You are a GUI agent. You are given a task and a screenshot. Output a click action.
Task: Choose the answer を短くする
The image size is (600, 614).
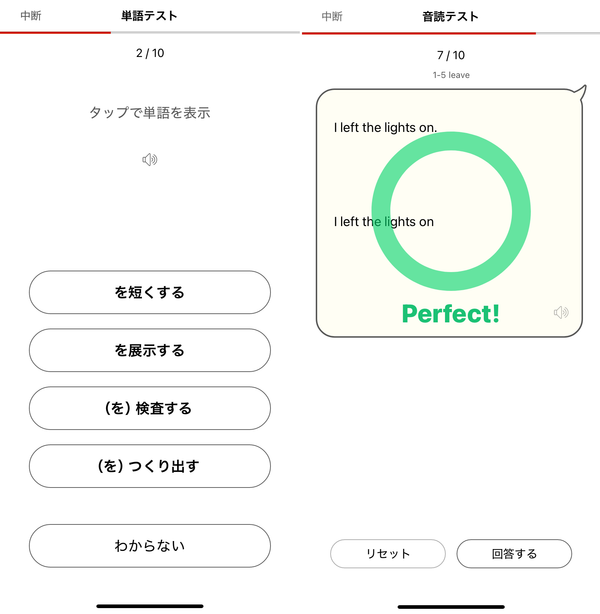(150, 292)
